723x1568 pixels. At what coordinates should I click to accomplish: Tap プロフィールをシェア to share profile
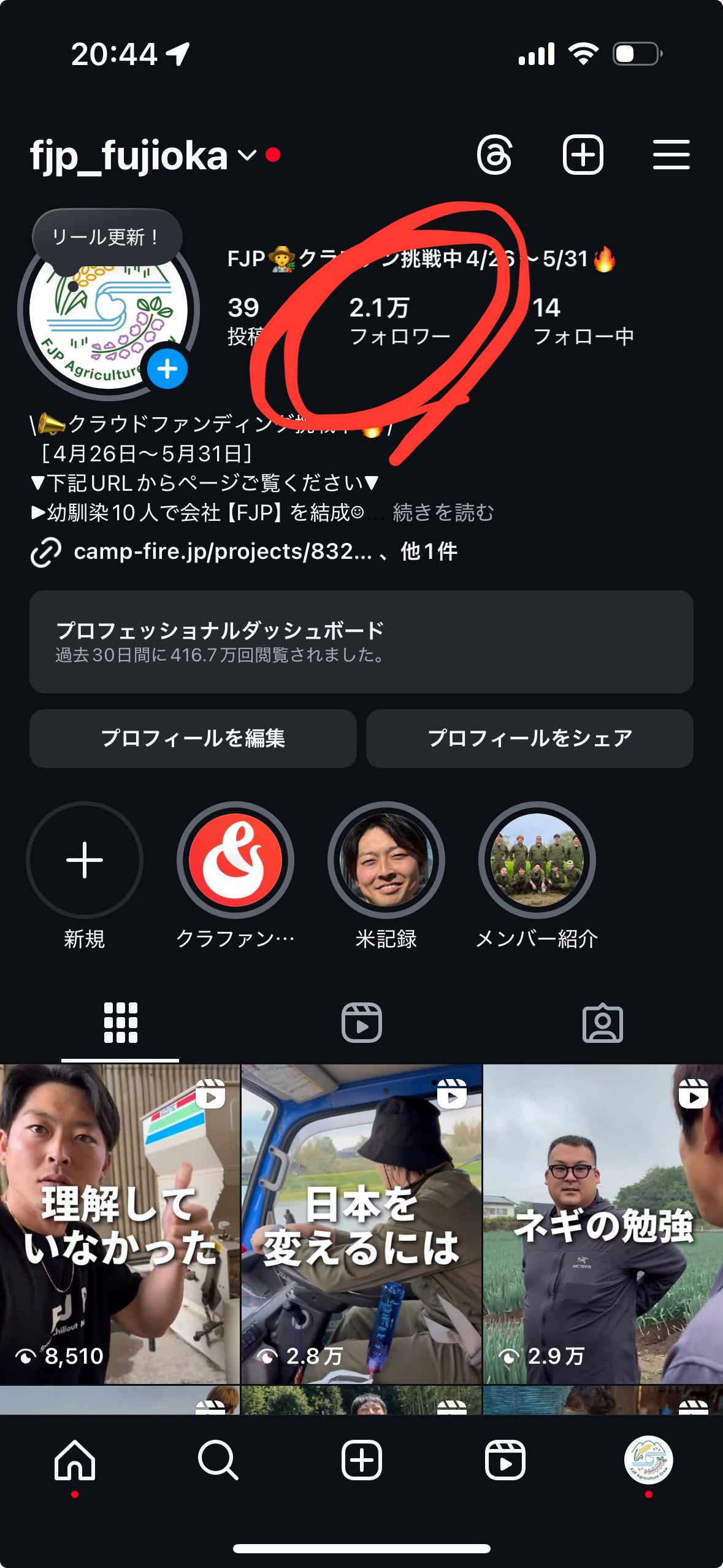pos(530,739)
